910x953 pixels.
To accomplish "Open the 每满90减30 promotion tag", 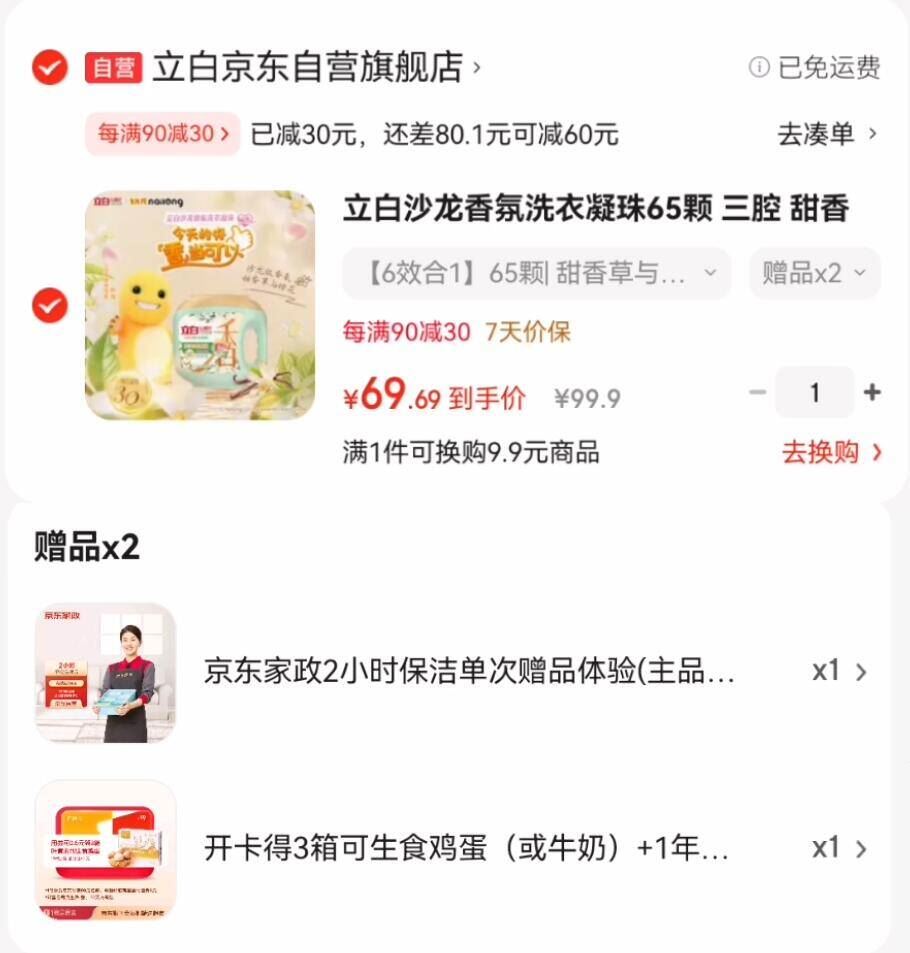I will (160, 135).
